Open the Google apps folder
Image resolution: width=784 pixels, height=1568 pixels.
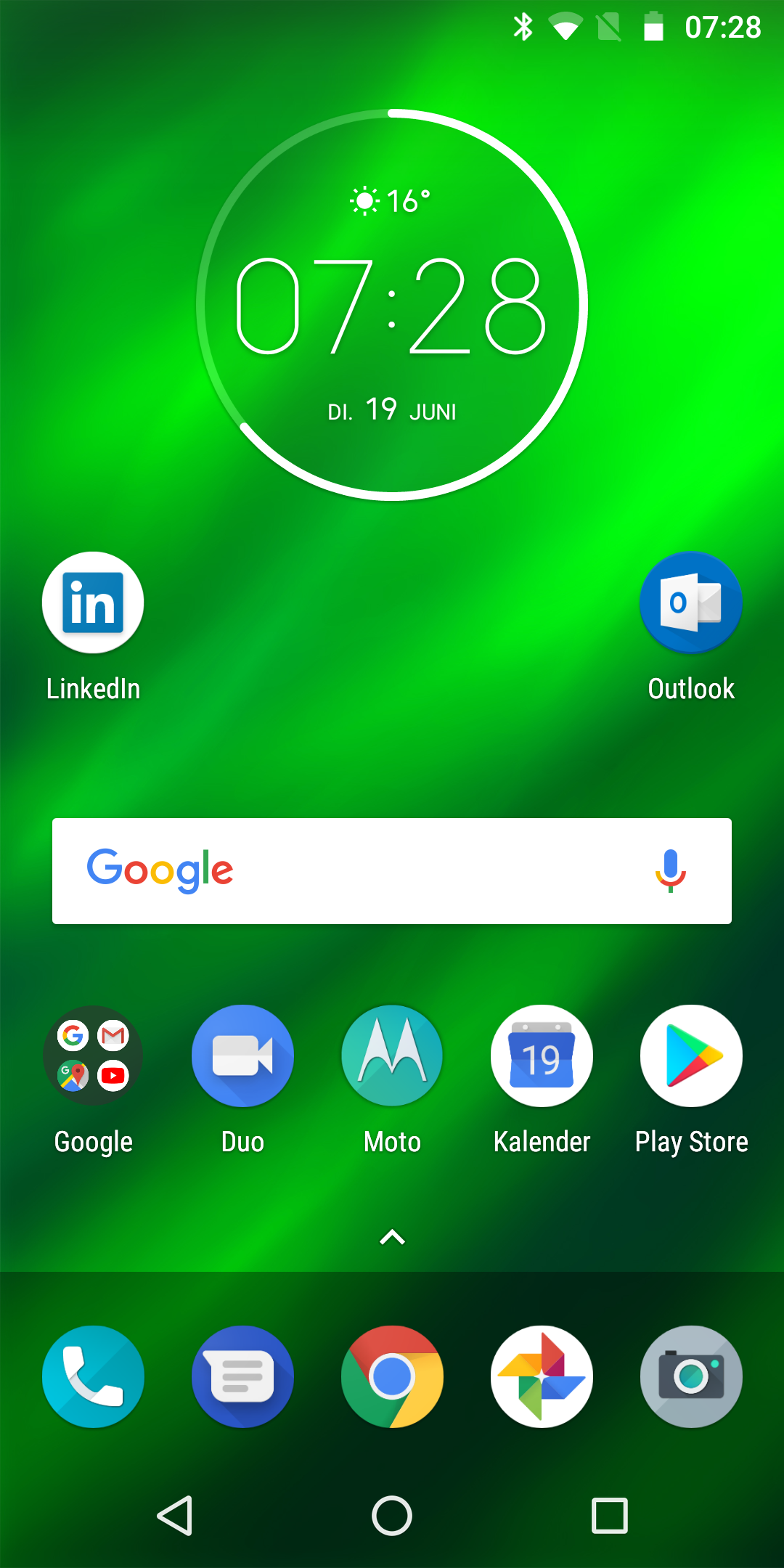coord(93,1055)
